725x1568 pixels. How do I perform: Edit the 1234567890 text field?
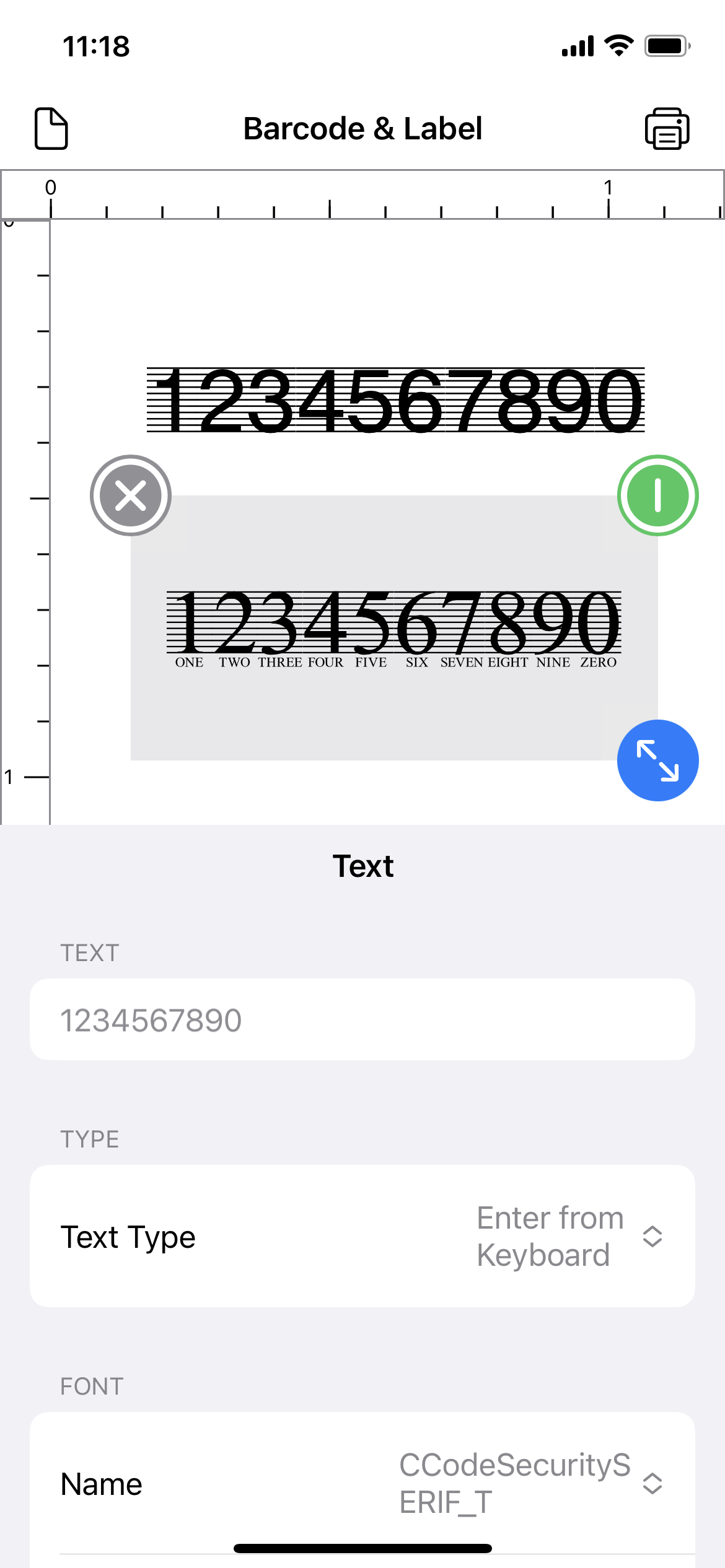pyautogui.click(x=362, y=1019)
